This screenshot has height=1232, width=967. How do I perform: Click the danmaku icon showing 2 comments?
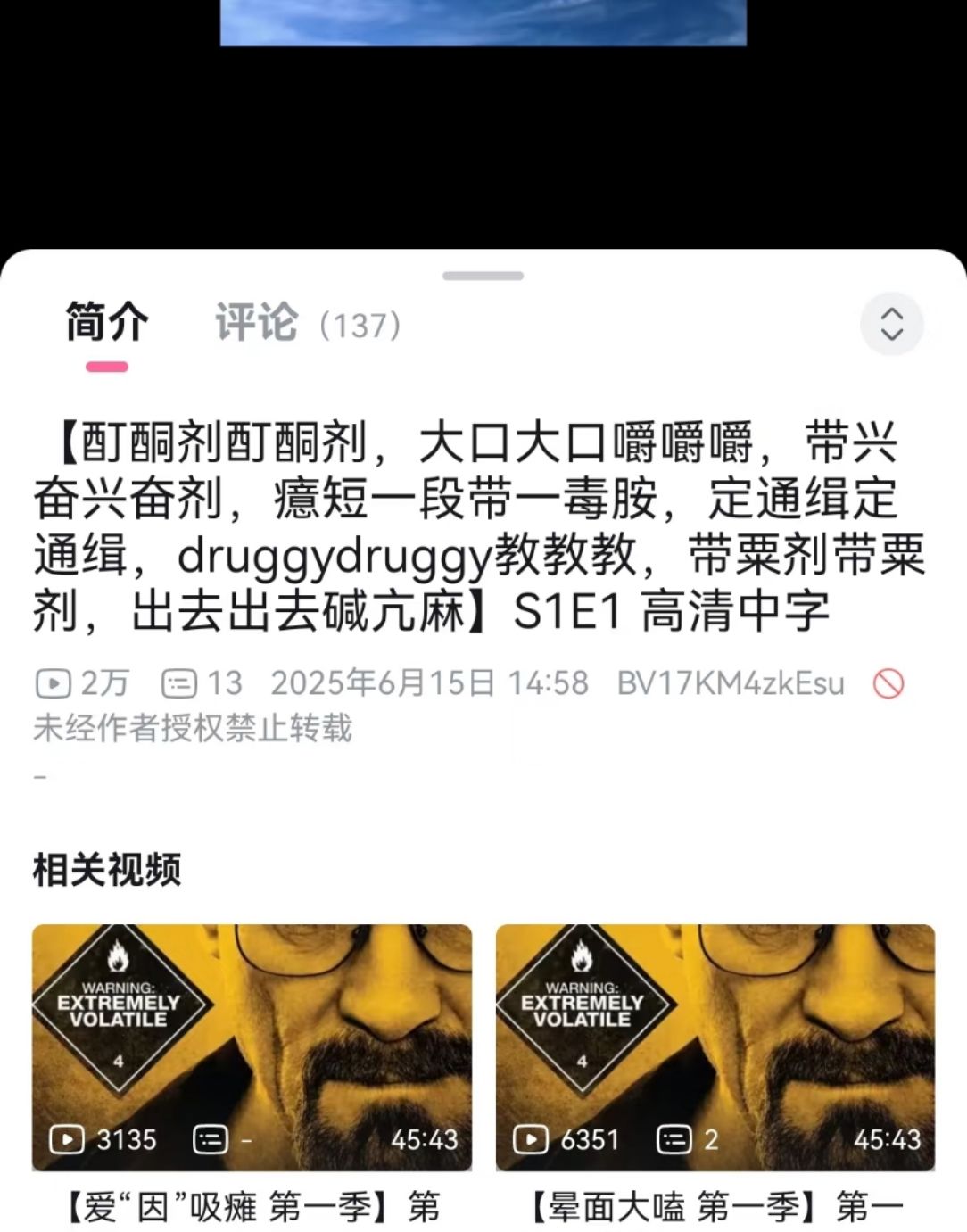click(672, 1139)
